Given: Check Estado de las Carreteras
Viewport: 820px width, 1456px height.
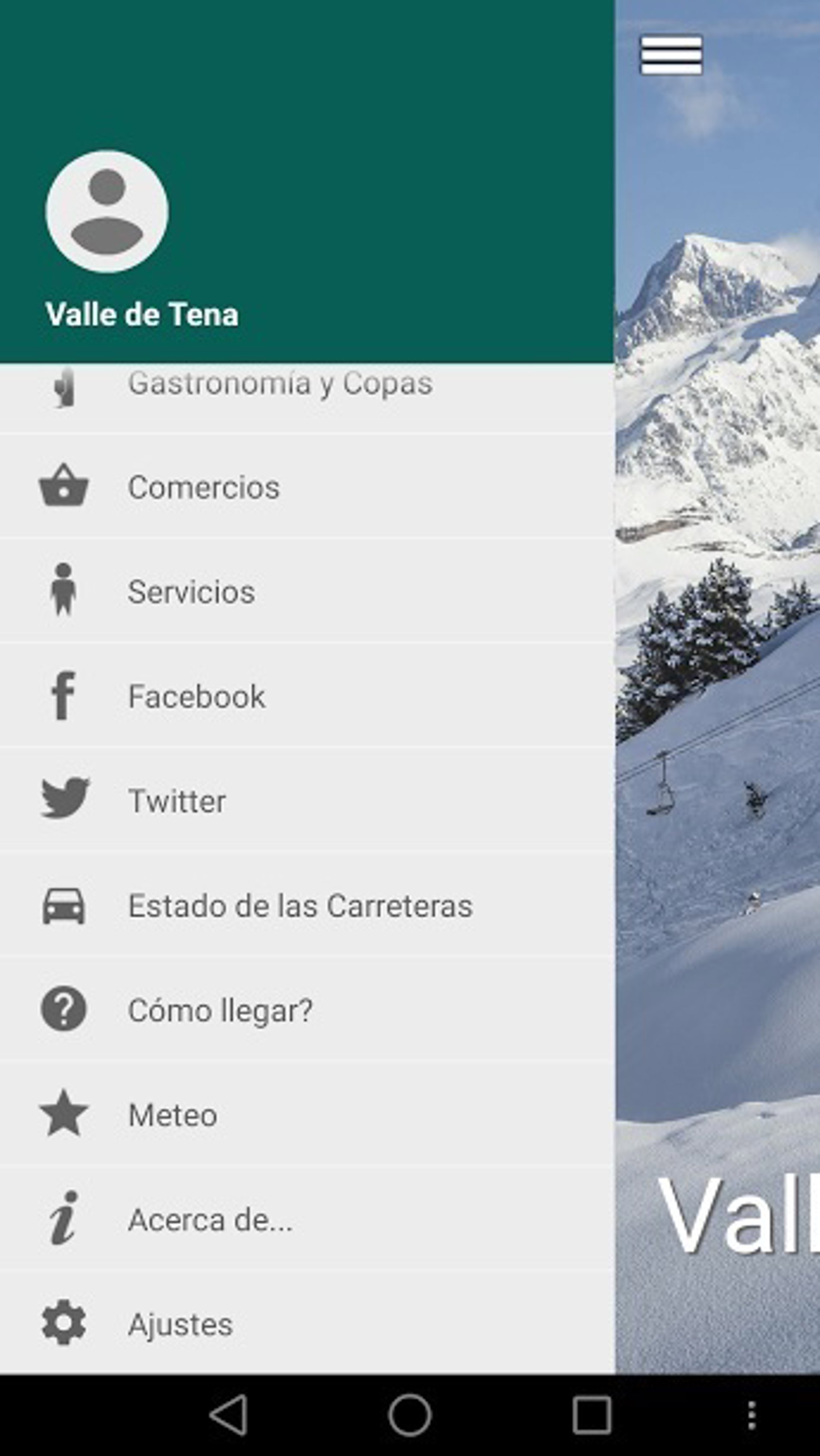Looking at the screenshot, I should click(300, 905).
